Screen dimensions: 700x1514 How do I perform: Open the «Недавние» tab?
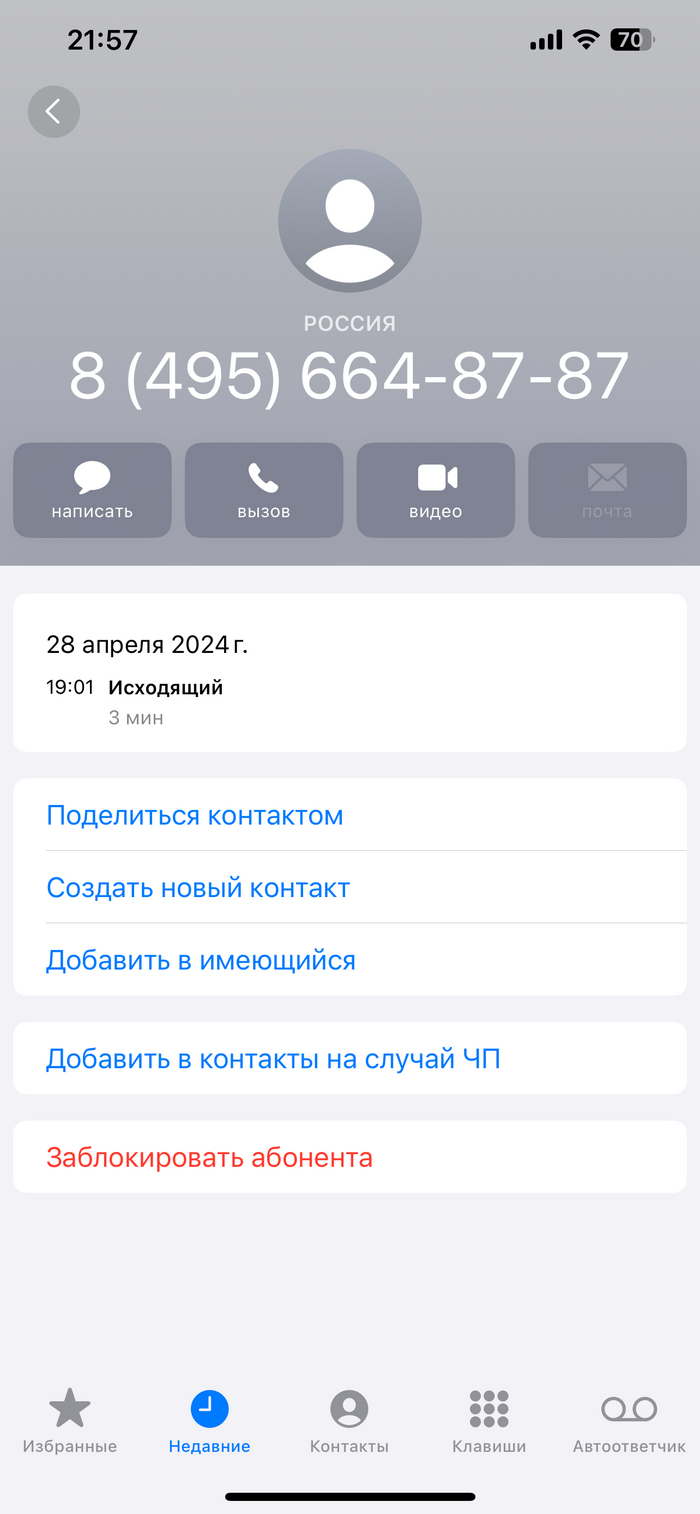[x=210, y=1421]
